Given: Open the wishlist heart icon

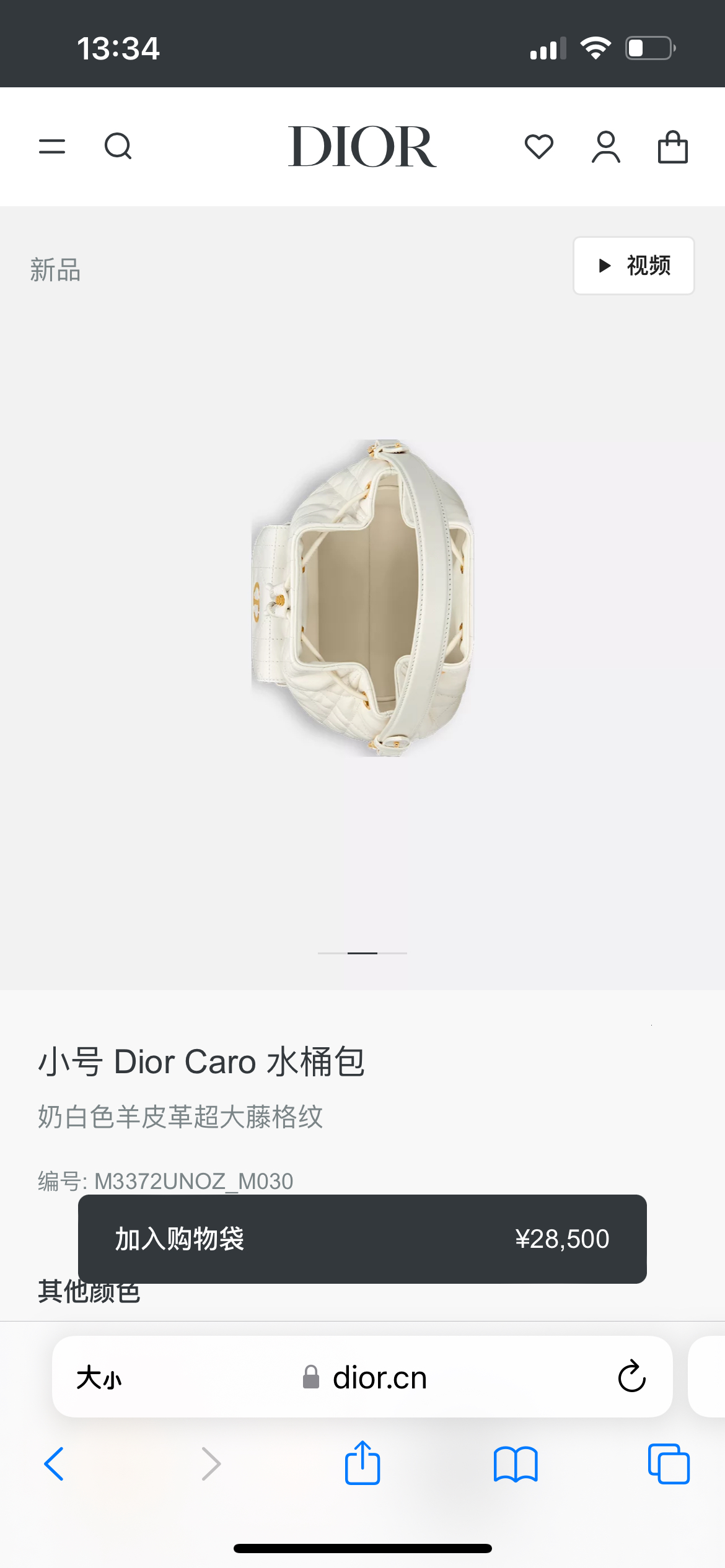Looking at the screenshot, I should click(538, 147).
